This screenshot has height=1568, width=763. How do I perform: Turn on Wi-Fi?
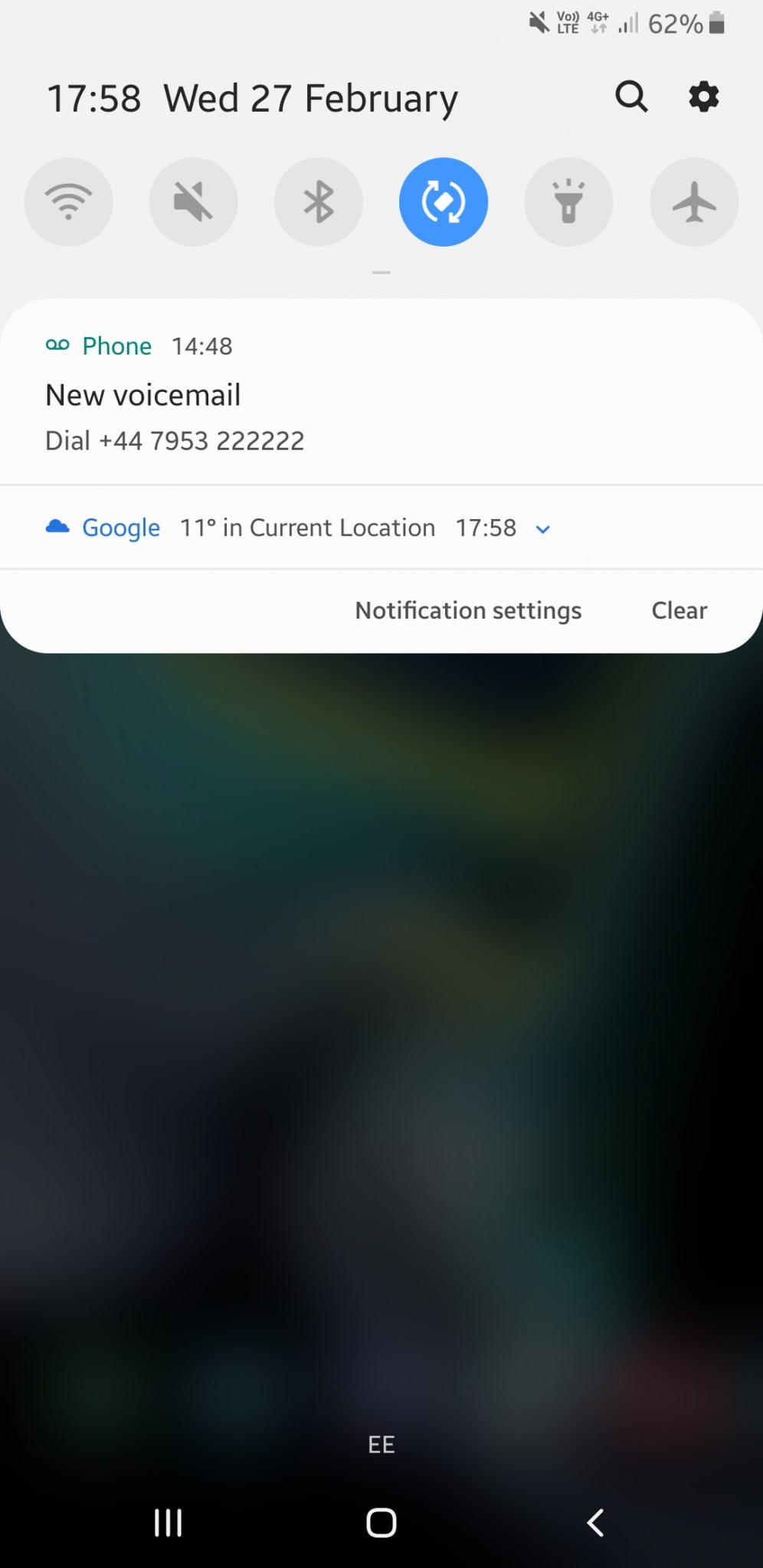click(x=68, y=202)
